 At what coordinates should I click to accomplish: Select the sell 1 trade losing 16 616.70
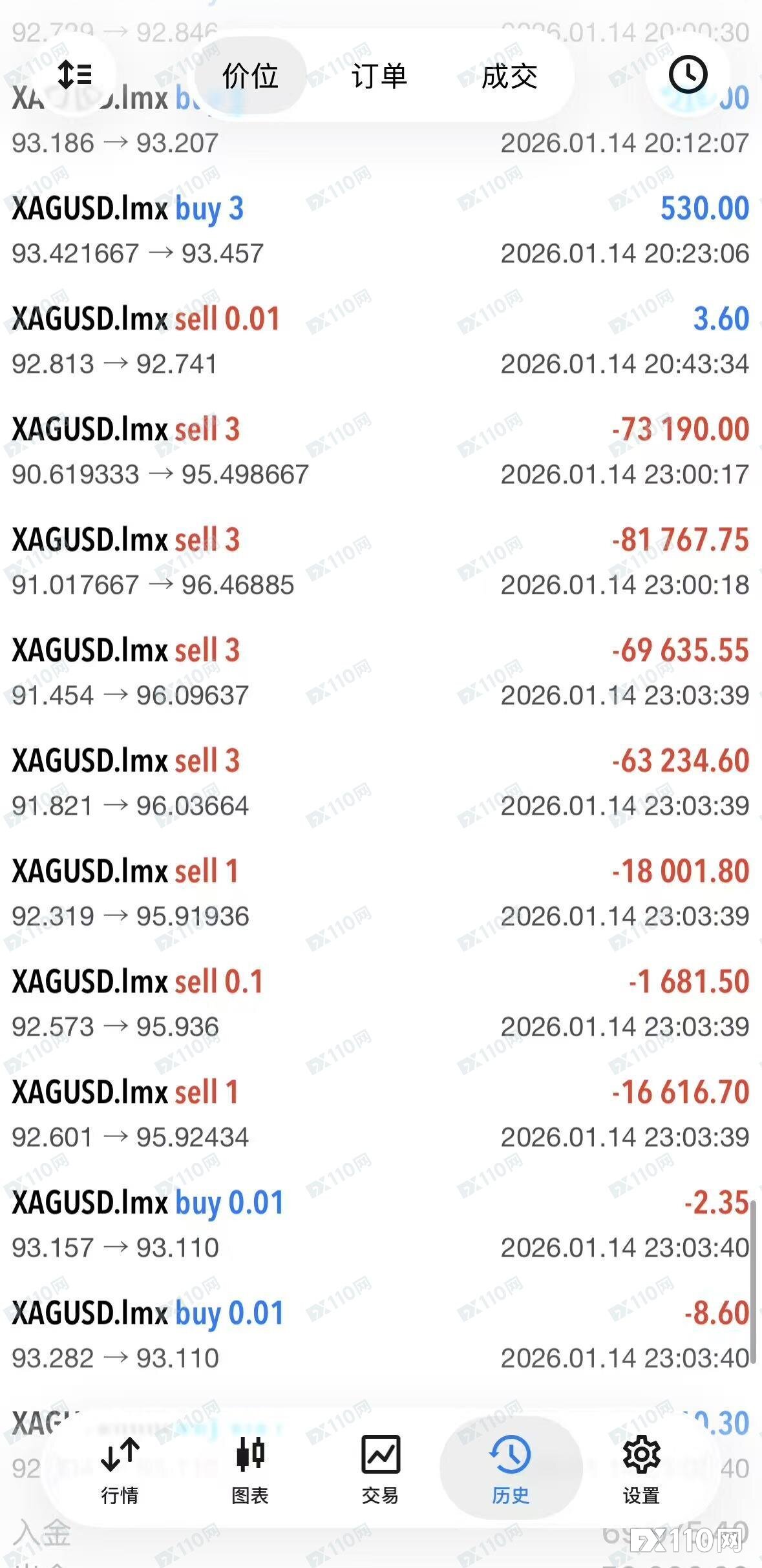381,1113
